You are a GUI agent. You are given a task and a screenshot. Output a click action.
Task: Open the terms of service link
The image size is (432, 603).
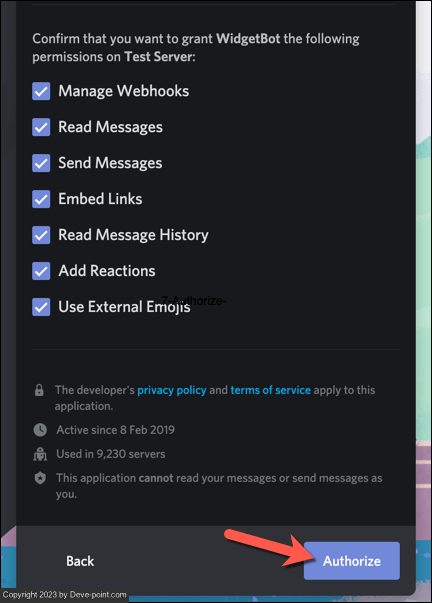pyautogui.click(x=270, y=390)
